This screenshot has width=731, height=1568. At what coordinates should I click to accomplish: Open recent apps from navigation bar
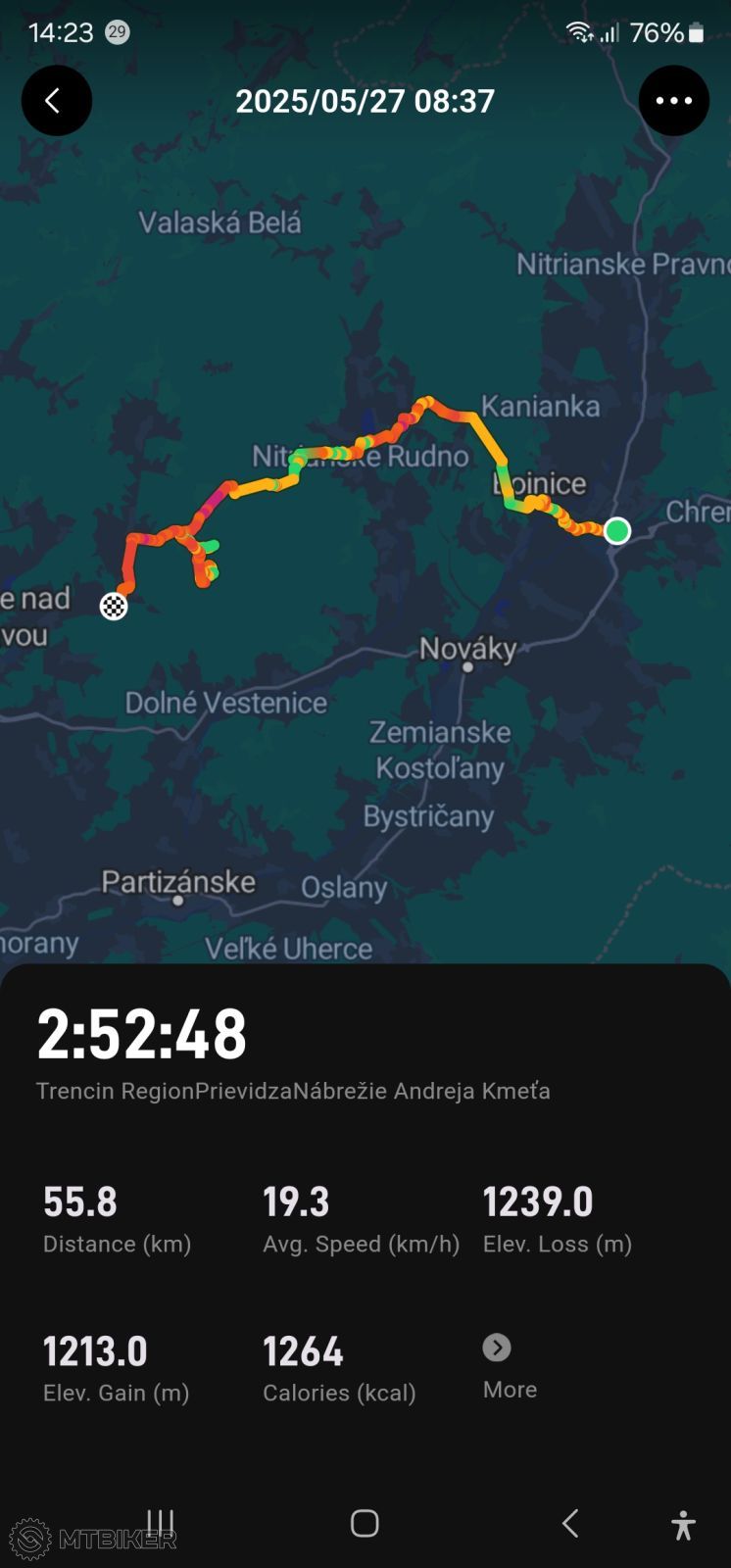click(x=160, y=1522)
